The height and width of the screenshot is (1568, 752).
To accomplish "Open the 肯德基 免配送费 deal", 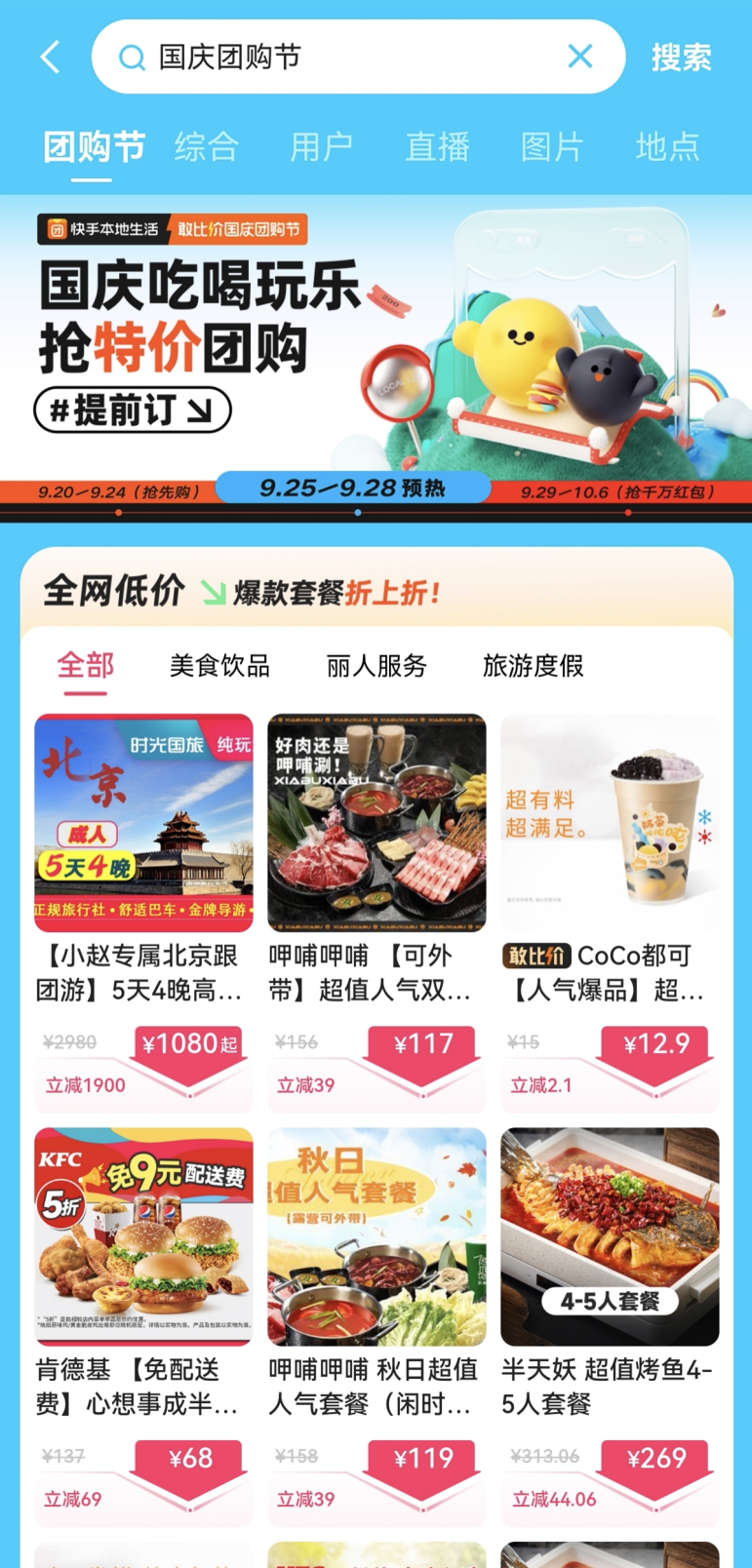I will point(143,1273).
